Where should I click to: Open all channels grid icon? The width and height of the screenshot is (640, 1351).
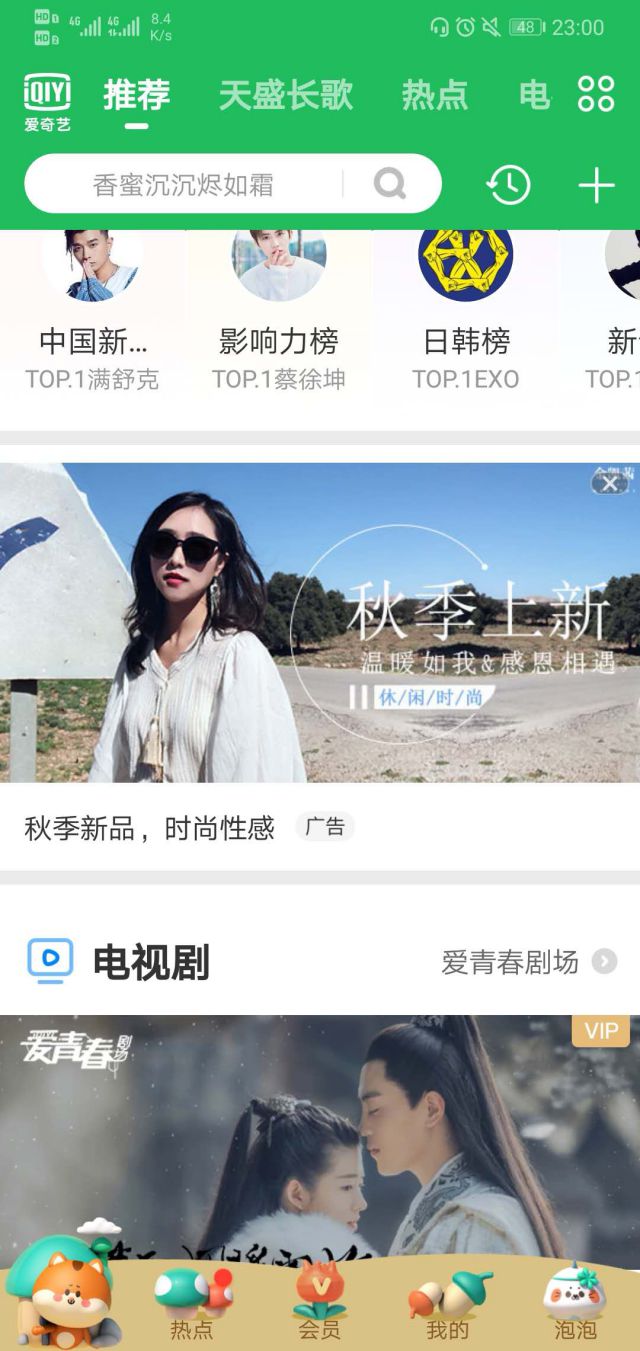coord(596,94)
